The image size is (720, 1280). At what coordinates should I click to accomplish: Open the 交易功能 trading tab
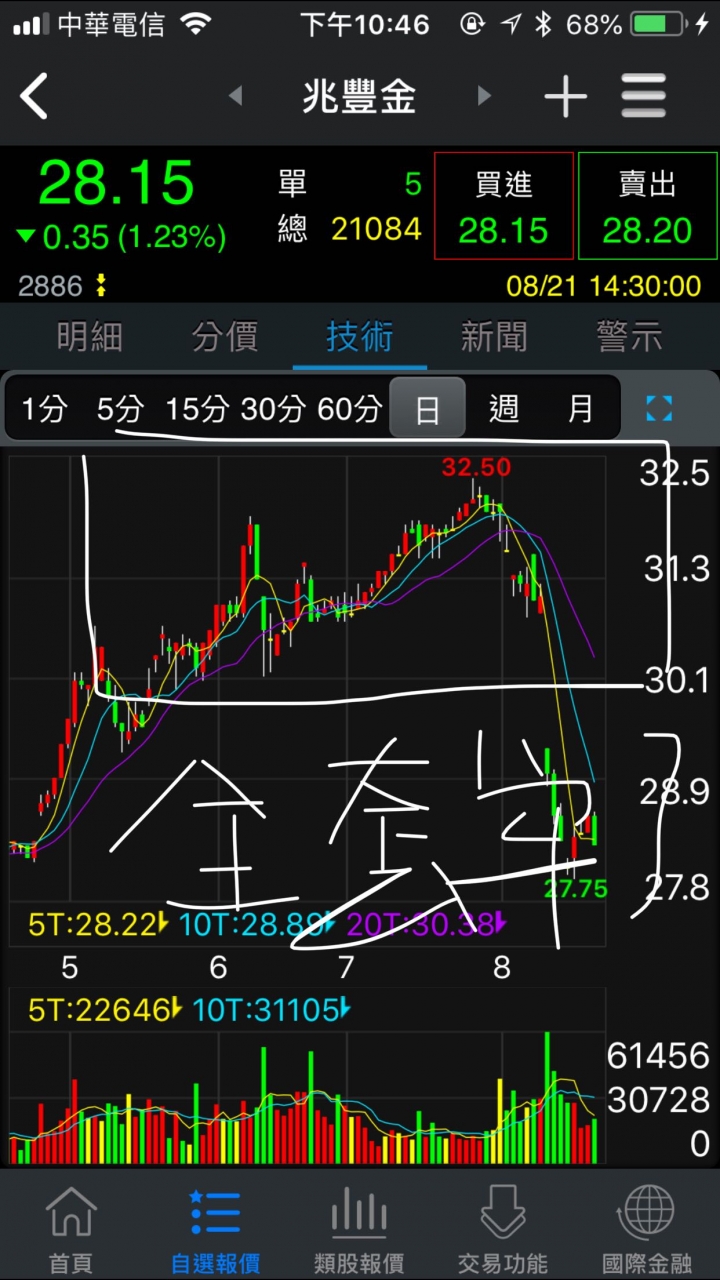click(x=502, y=1226)
